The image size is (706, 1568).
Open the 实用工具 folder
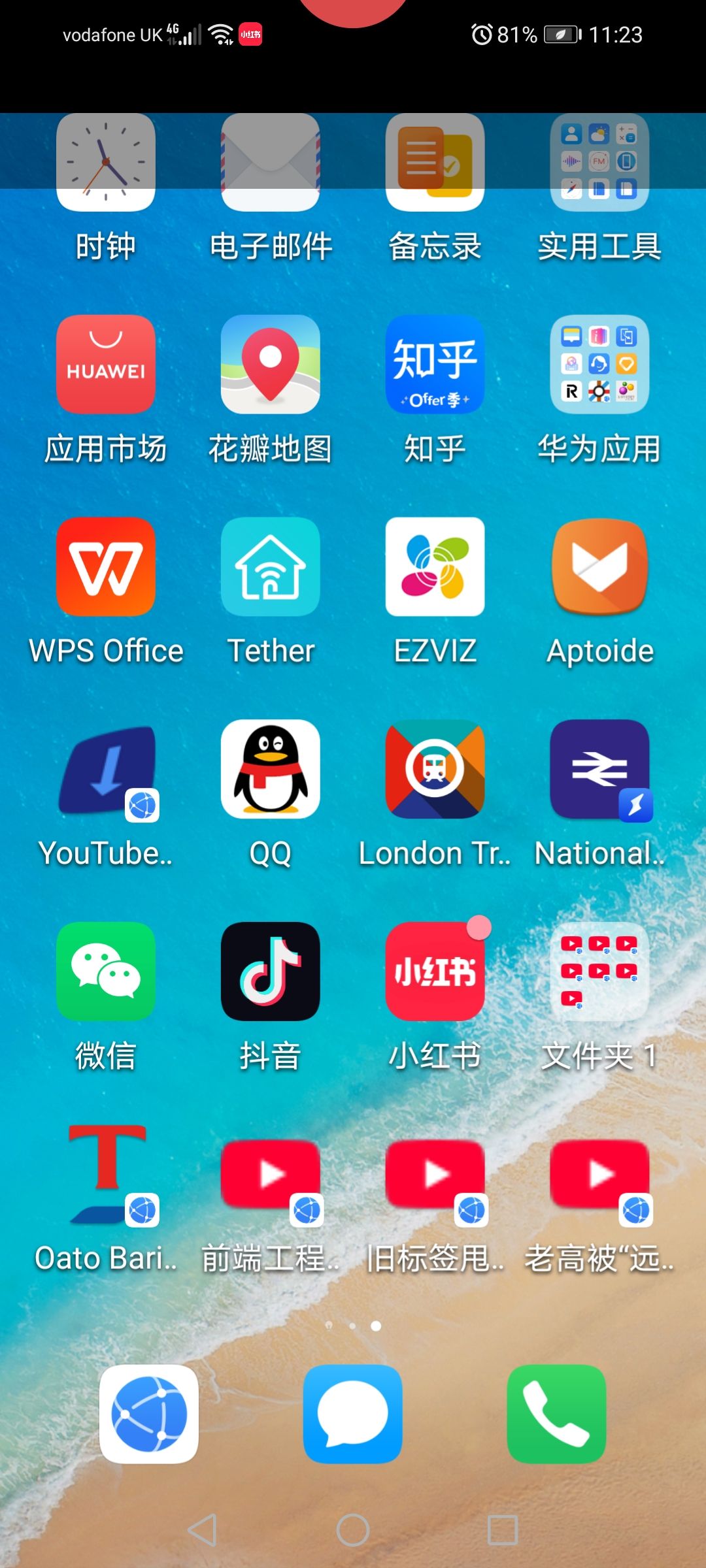tap(599, 163)
